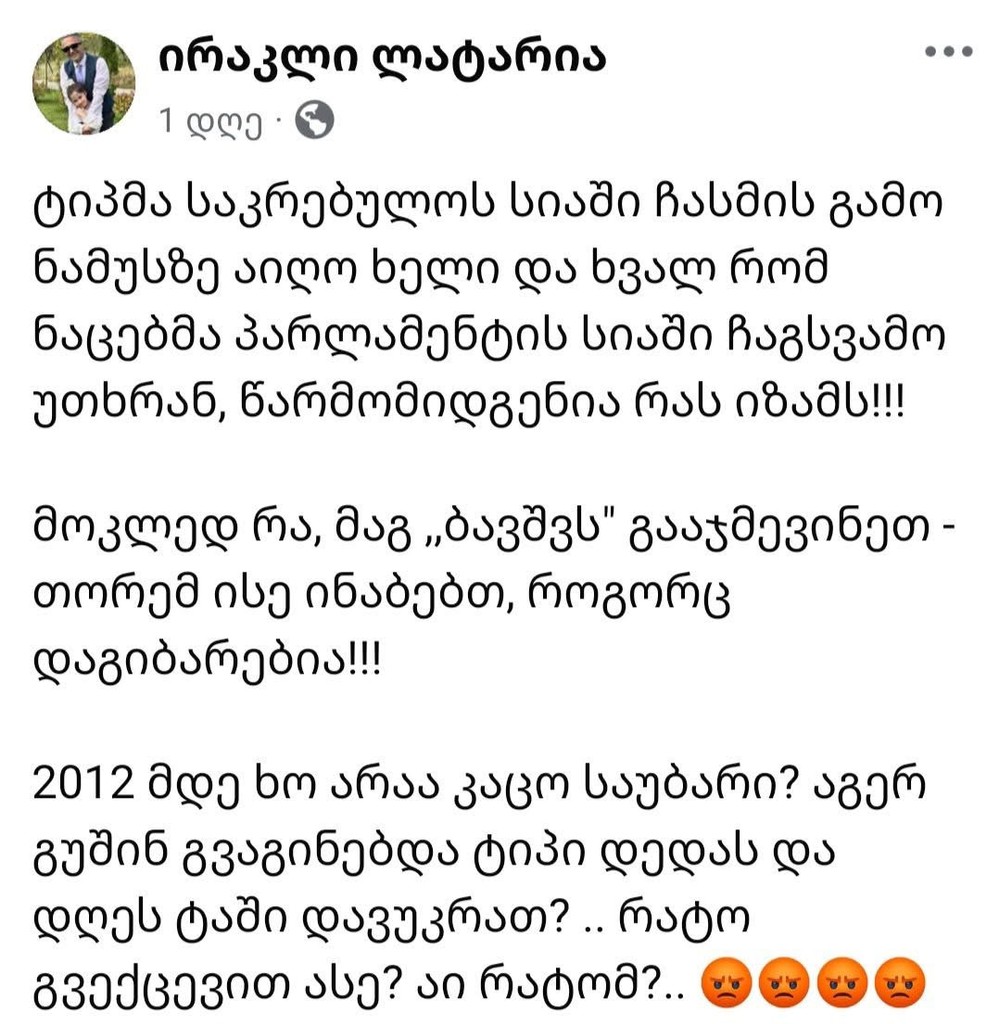
Task: Tap the public audience globe icon
Action: pyautogui.click(x=316, y=122)
